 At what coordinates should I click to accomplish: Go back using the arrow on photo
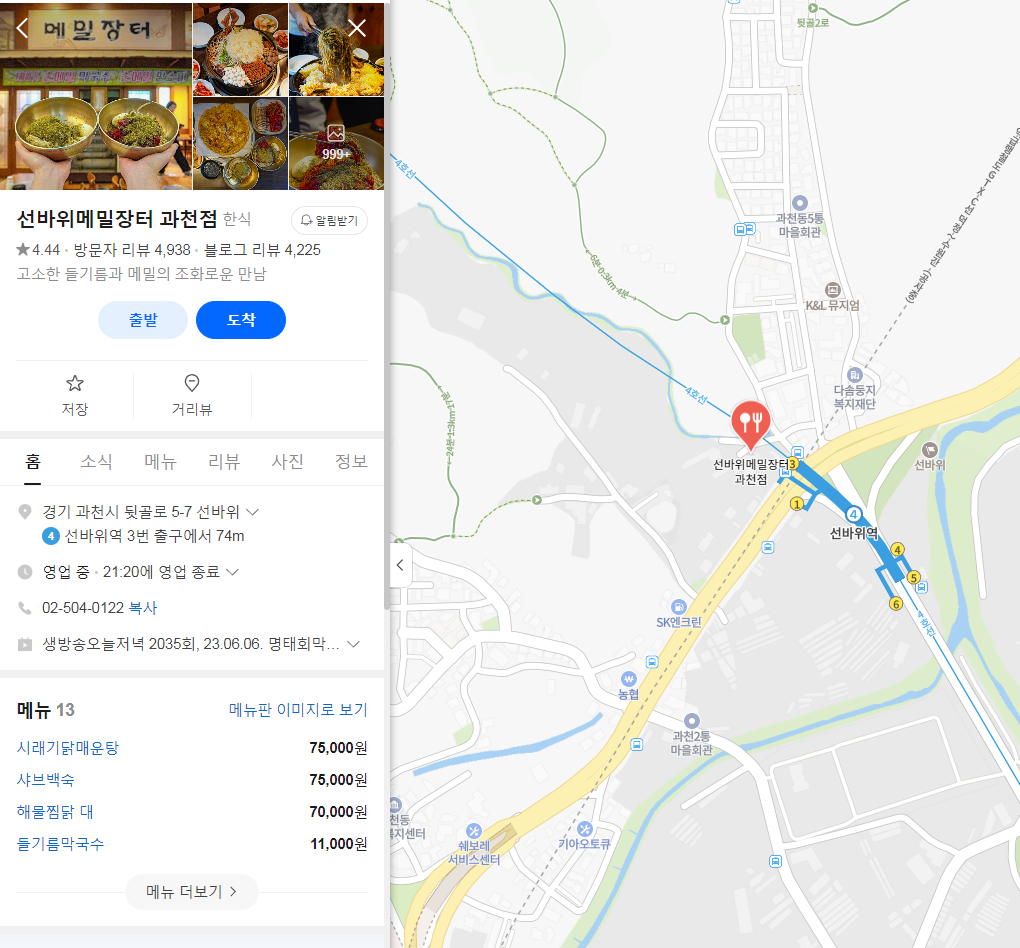click(x=22, y=28)
